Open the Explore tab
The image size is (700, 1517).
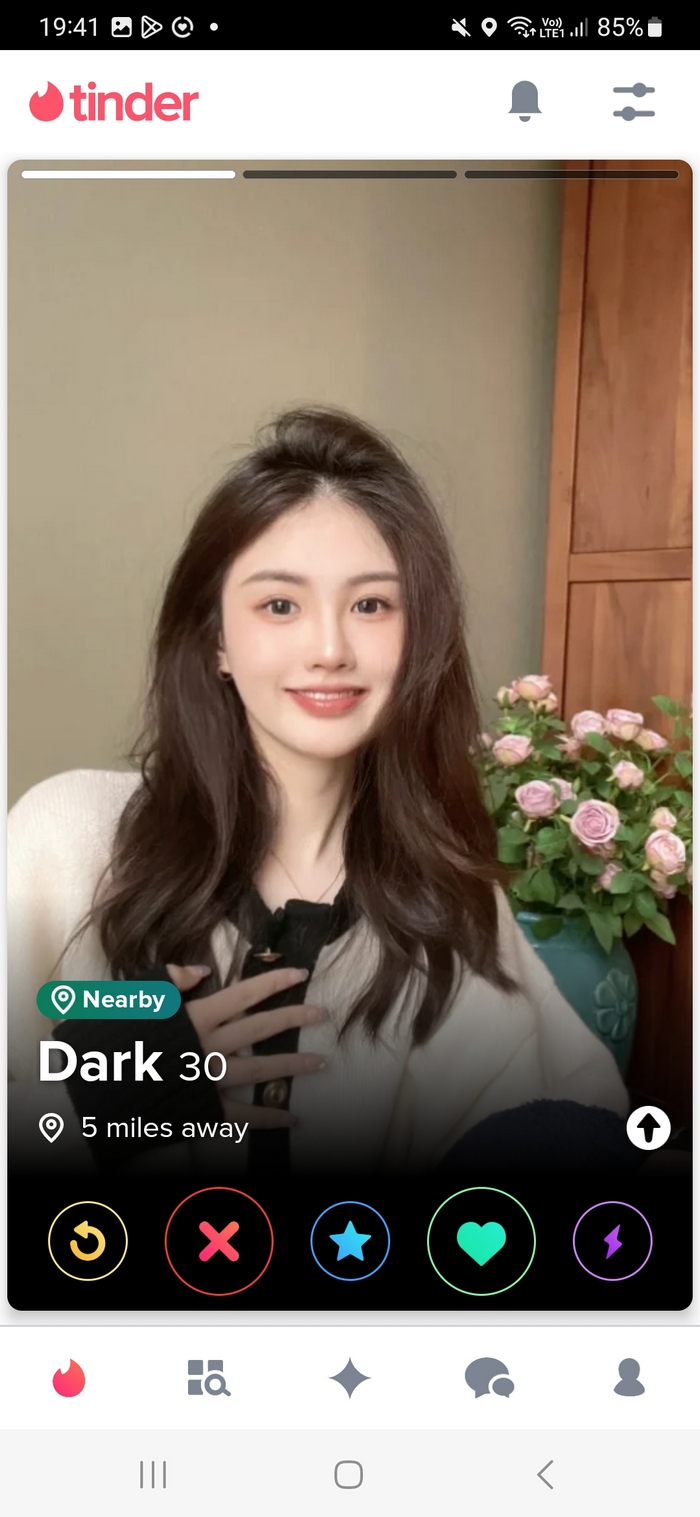[x=209, y=1378]
